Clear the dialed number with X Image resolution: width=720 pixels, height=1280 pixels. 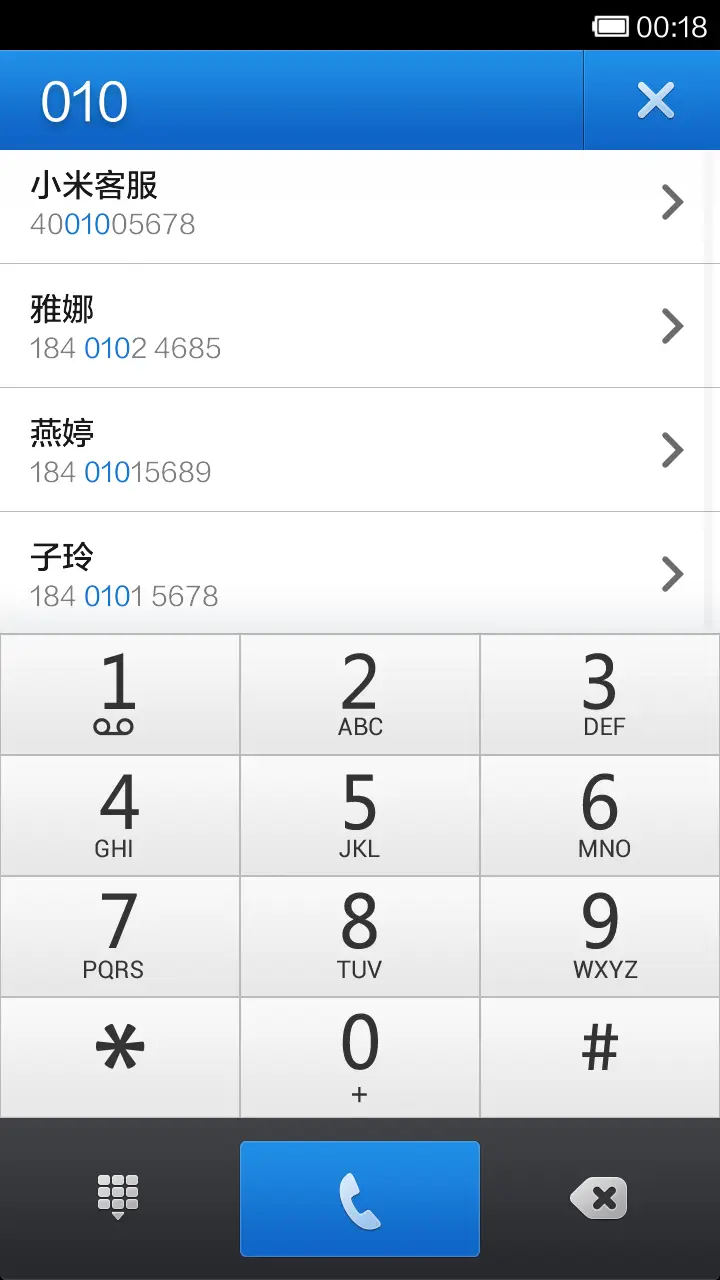point(655,100)
